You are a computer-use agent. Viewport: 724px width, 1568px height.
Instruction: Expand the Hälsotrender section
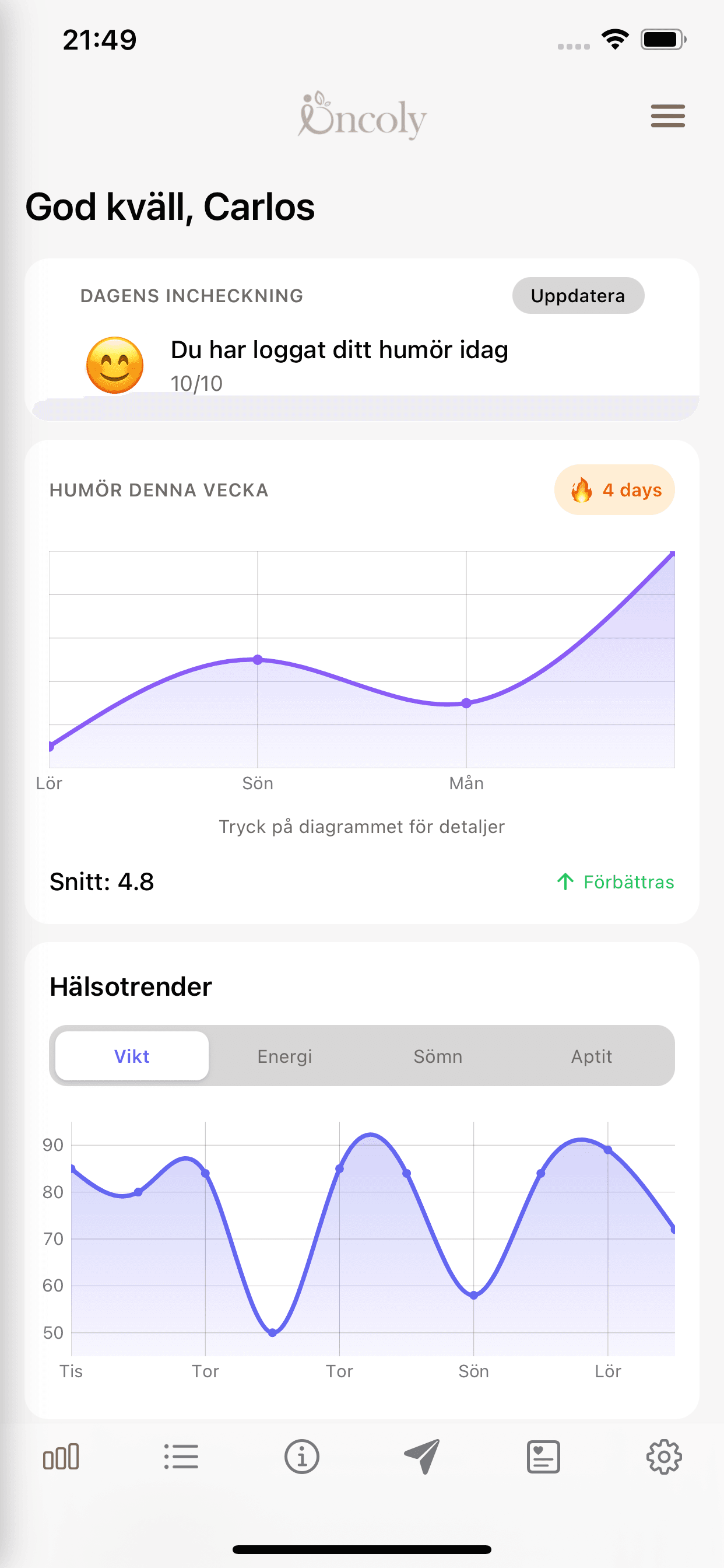click(x=130, y=986)
